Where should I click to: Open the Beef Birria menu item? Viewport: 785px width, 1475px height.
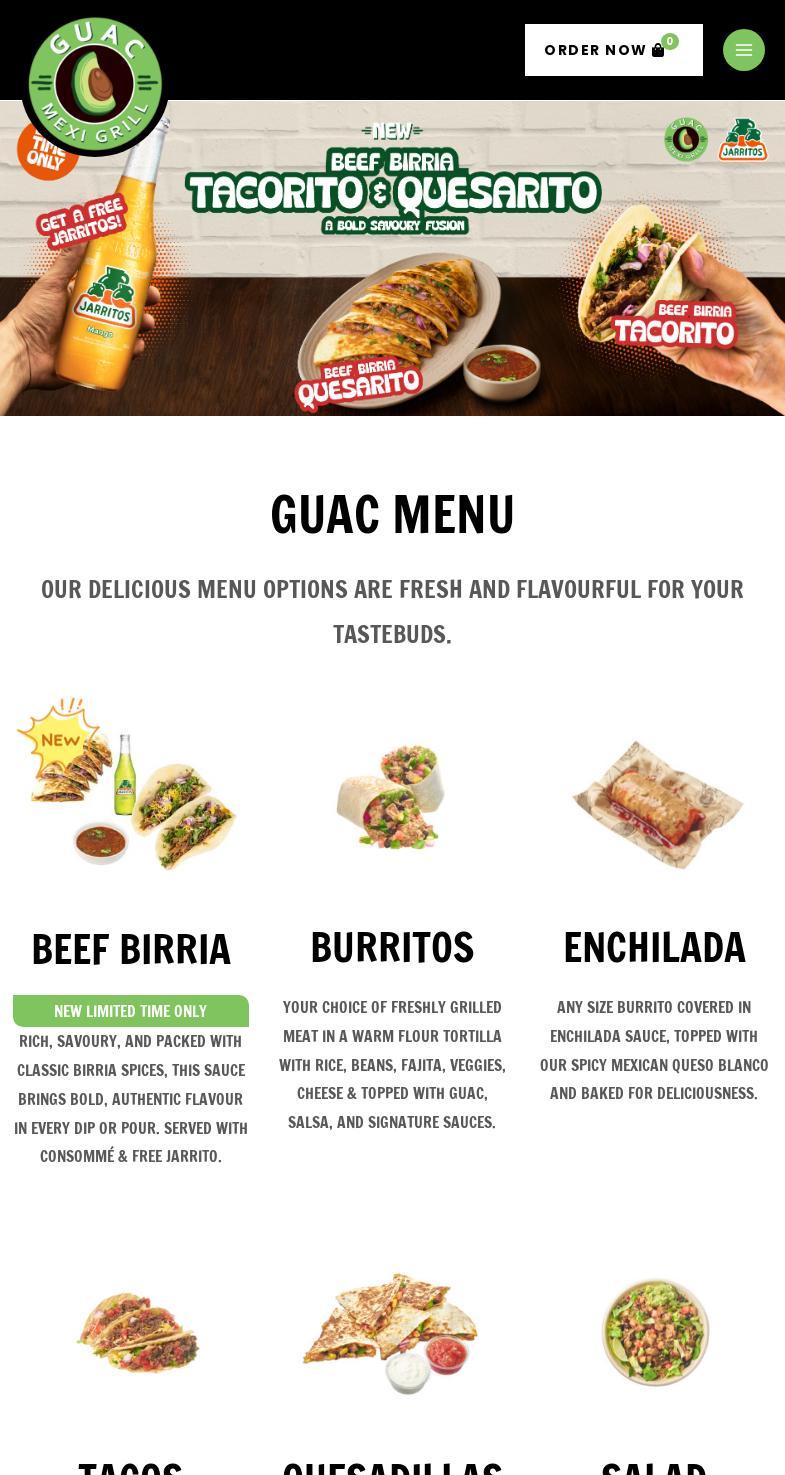[x=131, y=949]
